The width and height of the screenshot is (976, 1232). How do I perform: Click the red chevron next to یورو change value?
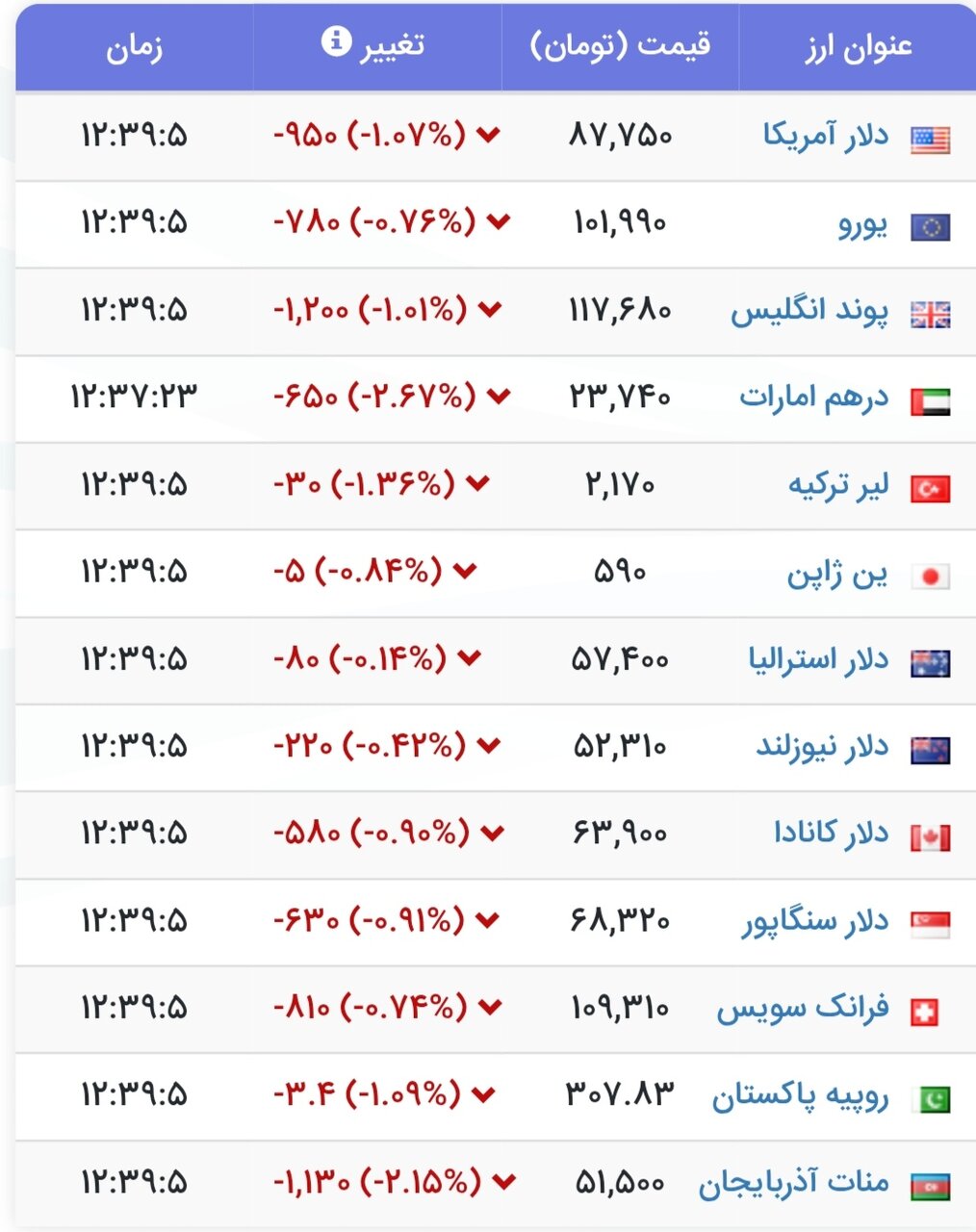pyautogui.click(x=498, y=221)
